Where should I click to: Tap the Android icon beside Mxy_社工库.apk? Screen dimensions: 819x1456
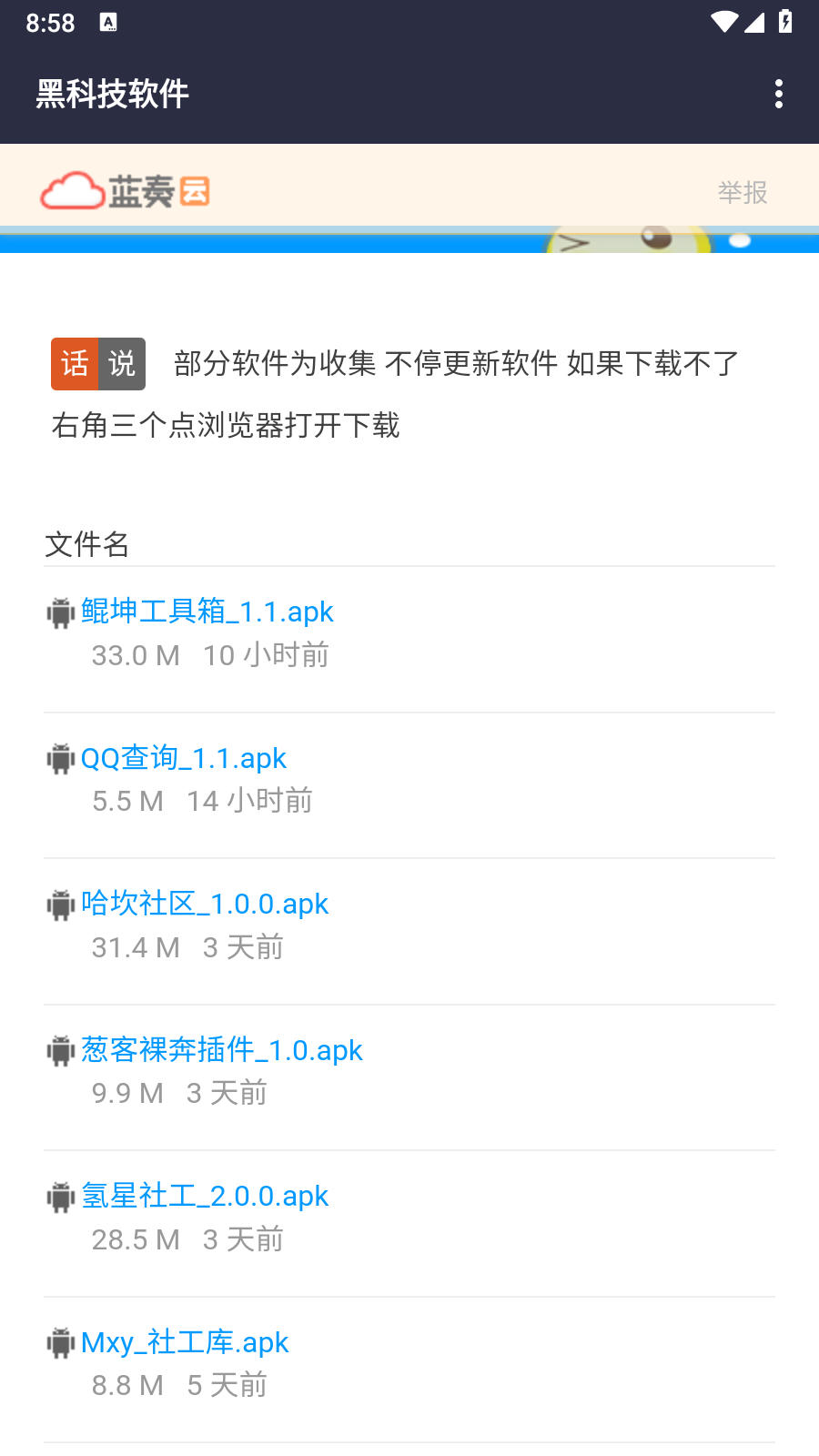[59, 1342]
